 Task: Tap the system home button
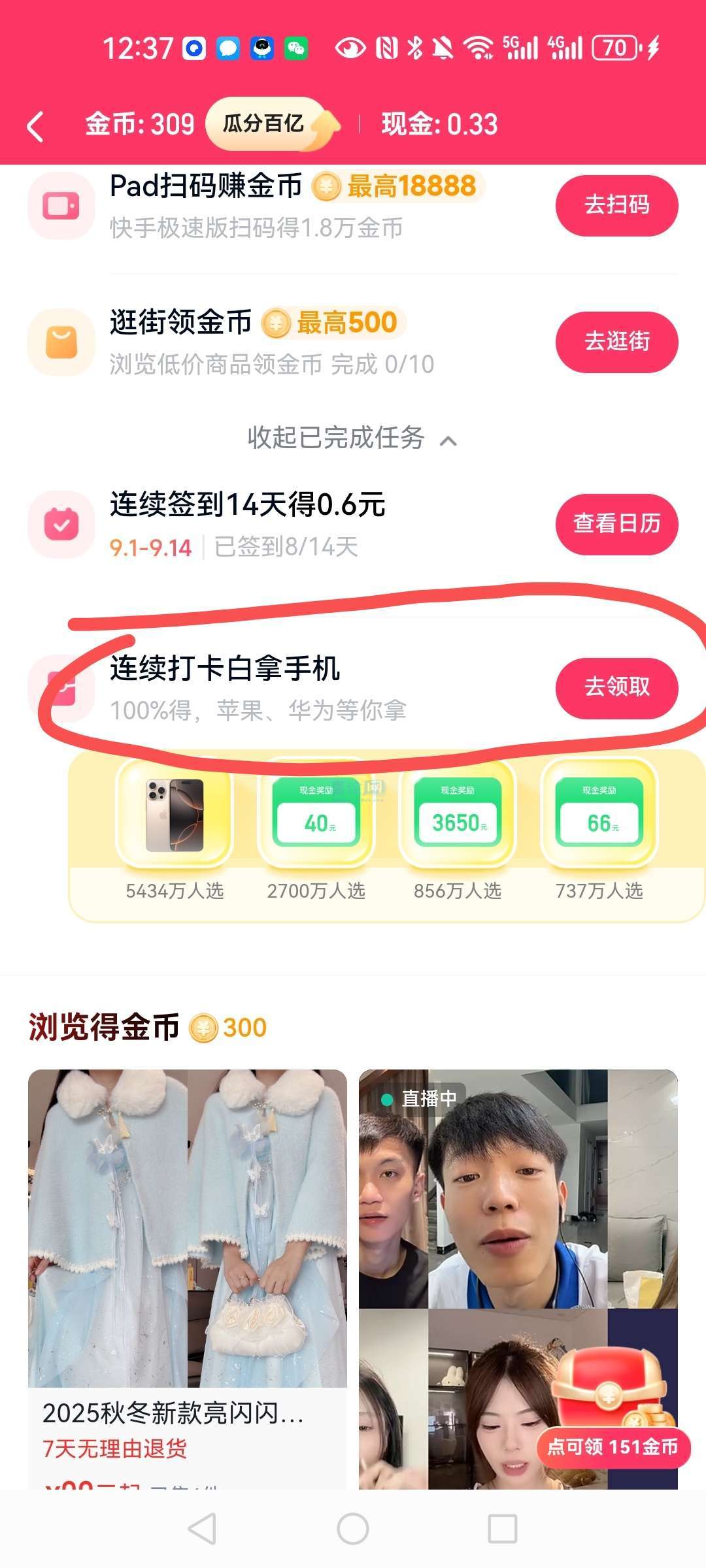pos(353,1529)
